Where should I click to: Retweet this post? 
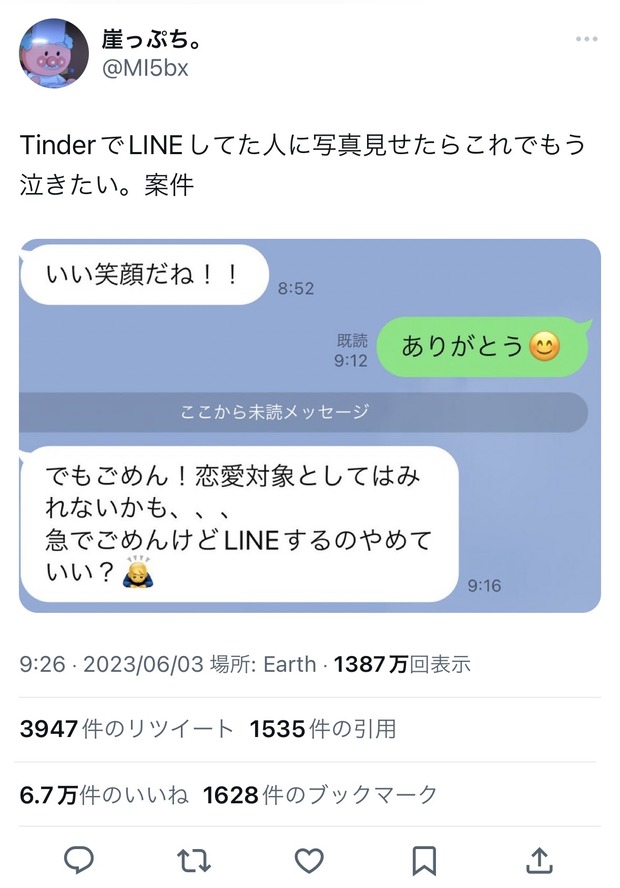click(194, 859)
